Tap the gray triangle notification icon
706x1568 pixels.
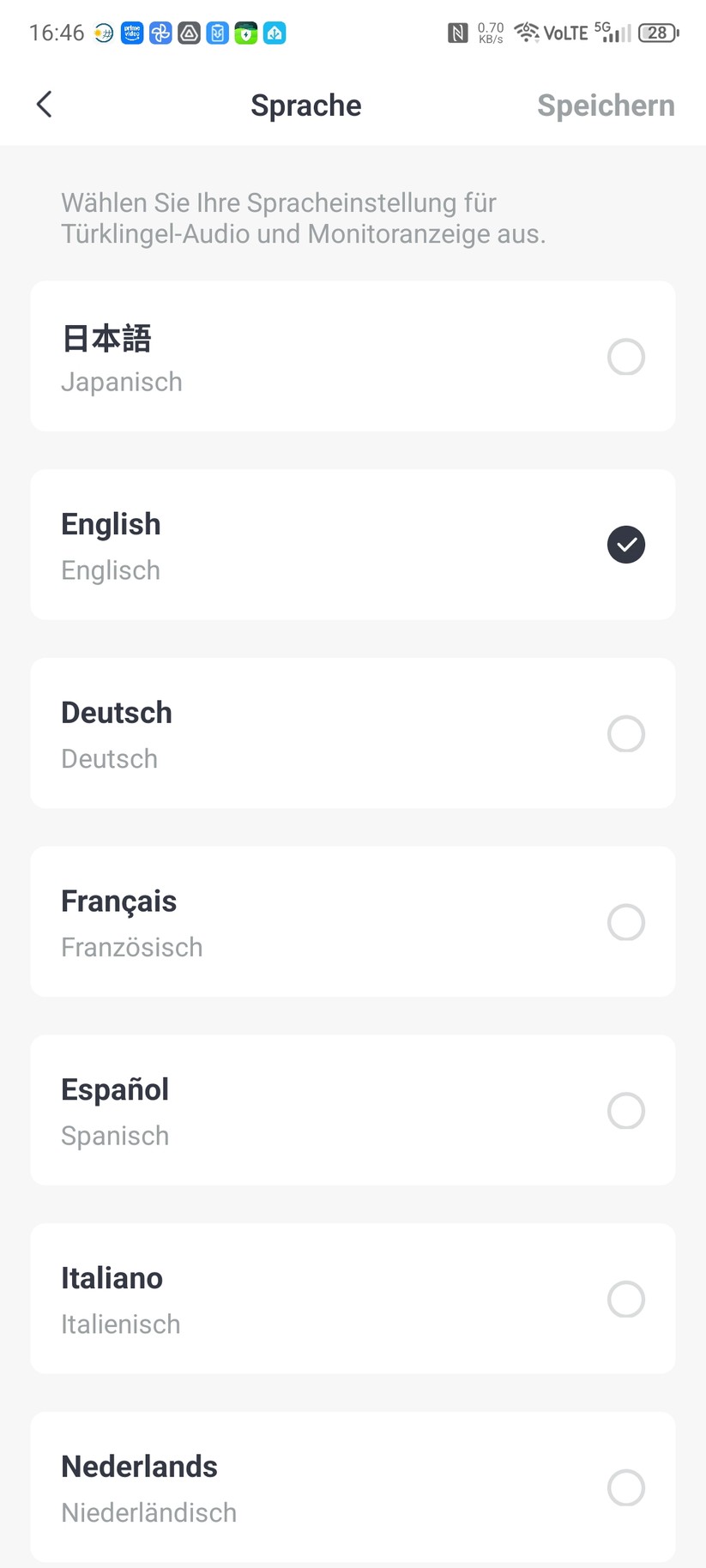tap(189, 33)
